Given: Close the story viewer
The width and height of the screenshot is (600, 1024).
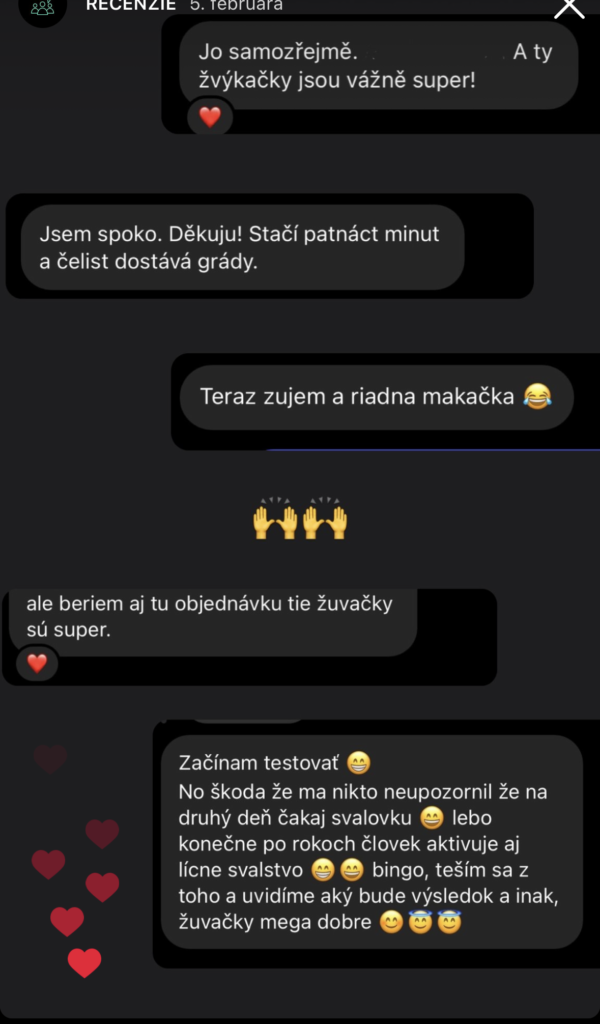Looking at the screenshot, I should [569, 8].
